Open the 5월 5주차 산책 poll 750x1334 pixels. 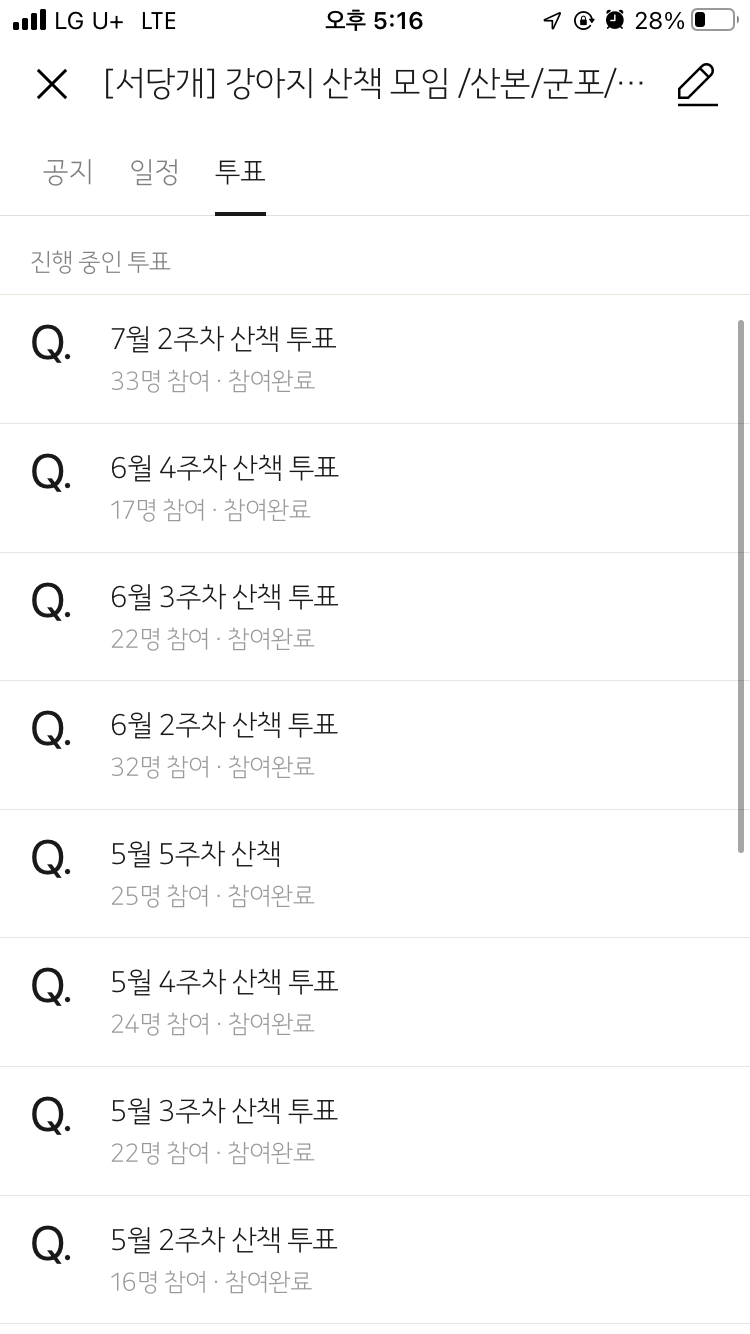point(375,873)
